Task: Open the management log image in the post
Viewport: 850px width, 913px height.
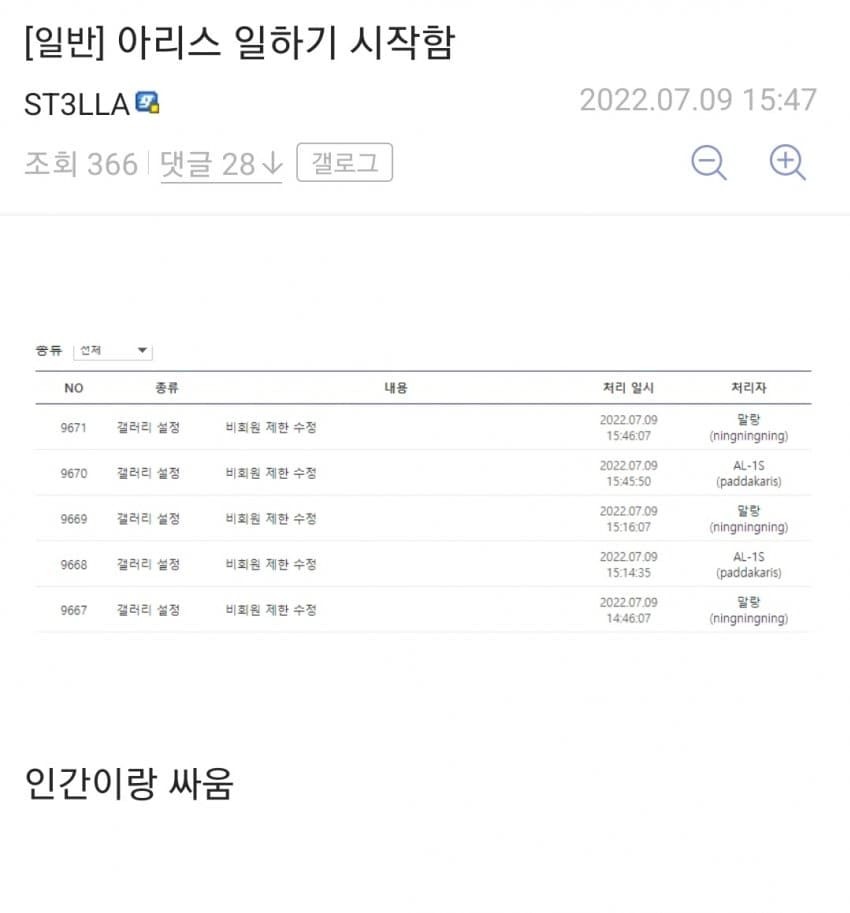Action: point(423,486)
